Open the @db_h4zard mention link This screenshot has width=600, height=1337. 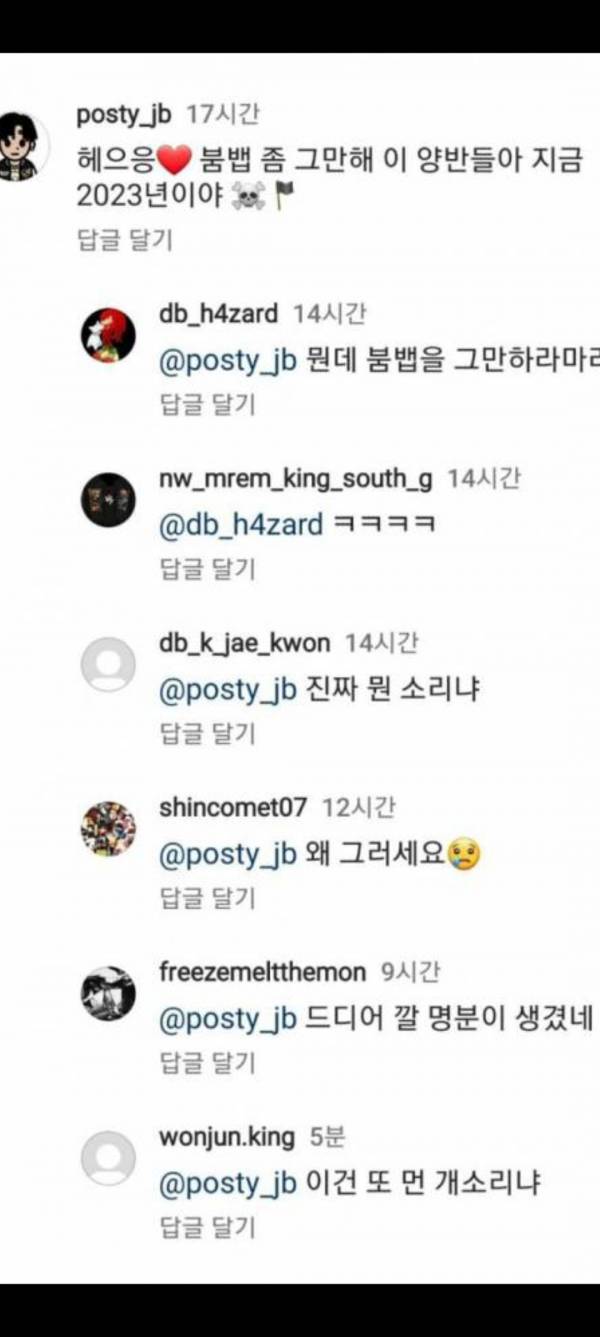(241, 524)
